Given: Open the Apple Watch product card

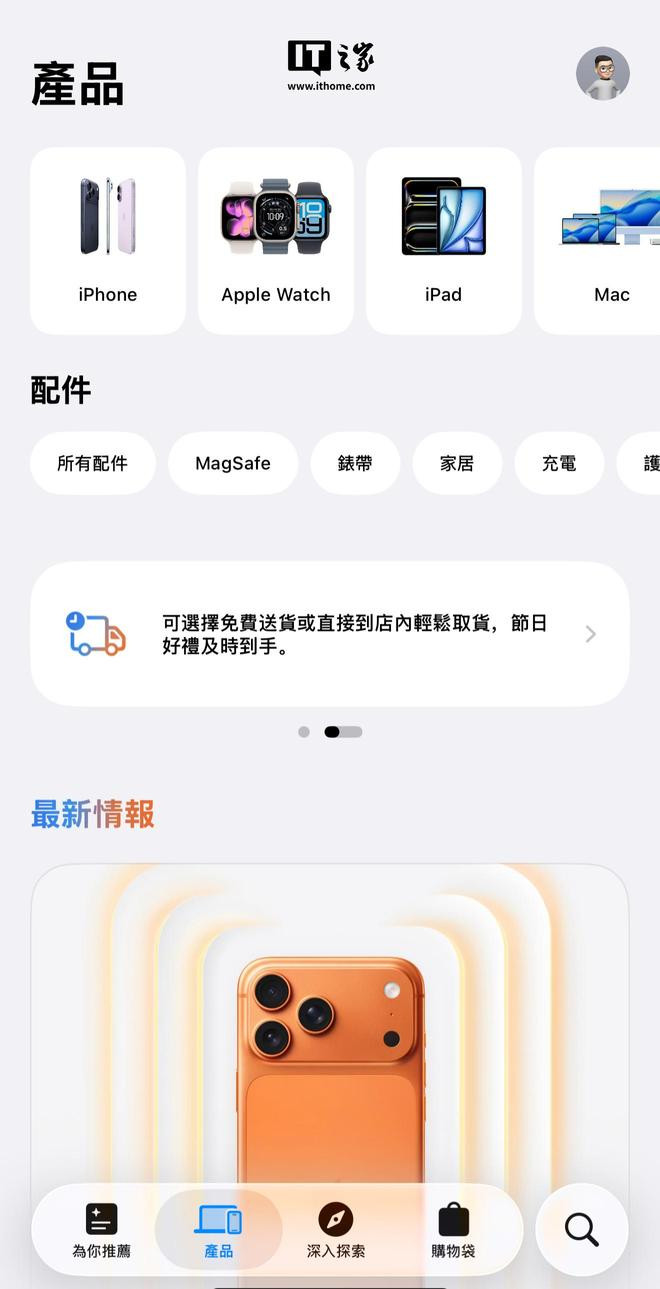Looking at the screenshot, I should point(276,241).
